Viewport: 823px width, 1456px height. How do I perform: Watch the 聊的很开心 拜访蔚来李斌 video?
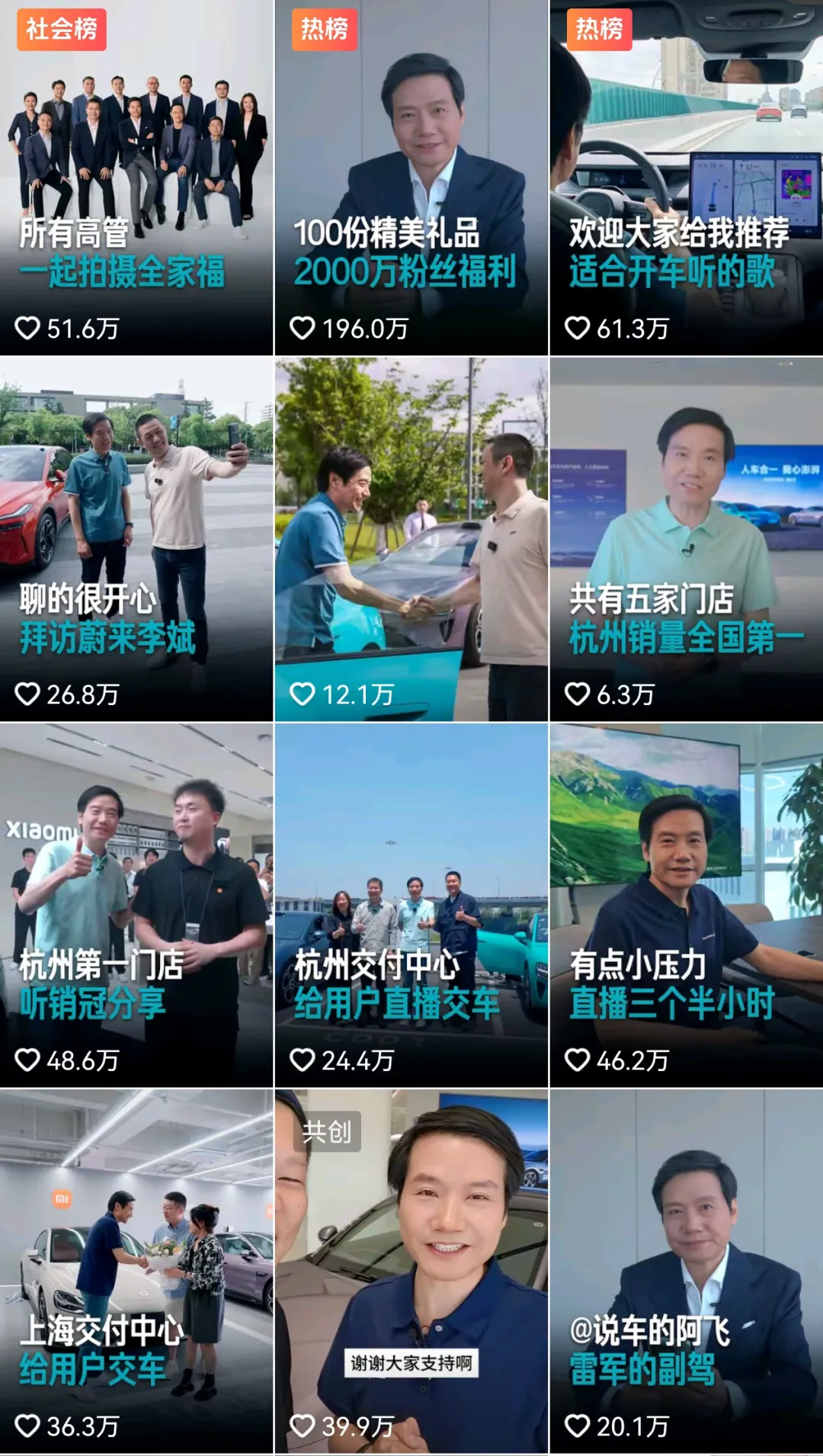pos(136,538)
